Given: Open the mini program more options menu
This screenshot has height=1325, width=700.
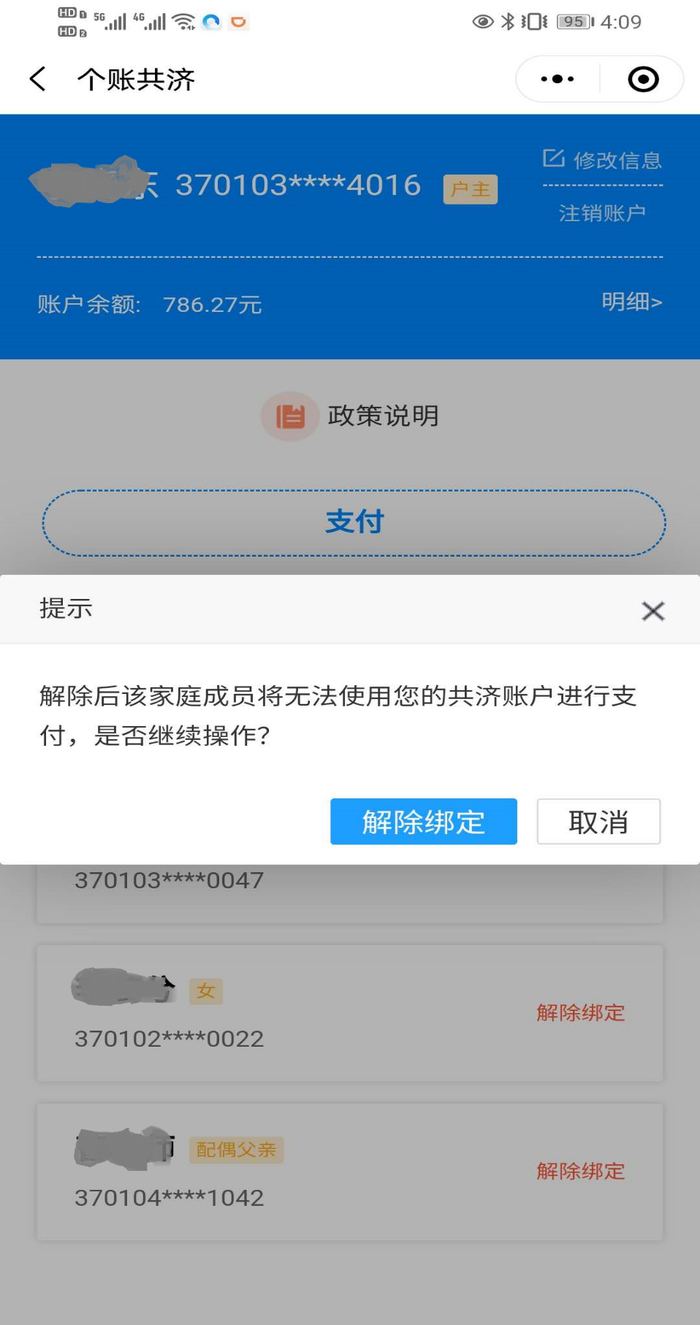Looking at the screenshot, I should click(x=557, y=79).
